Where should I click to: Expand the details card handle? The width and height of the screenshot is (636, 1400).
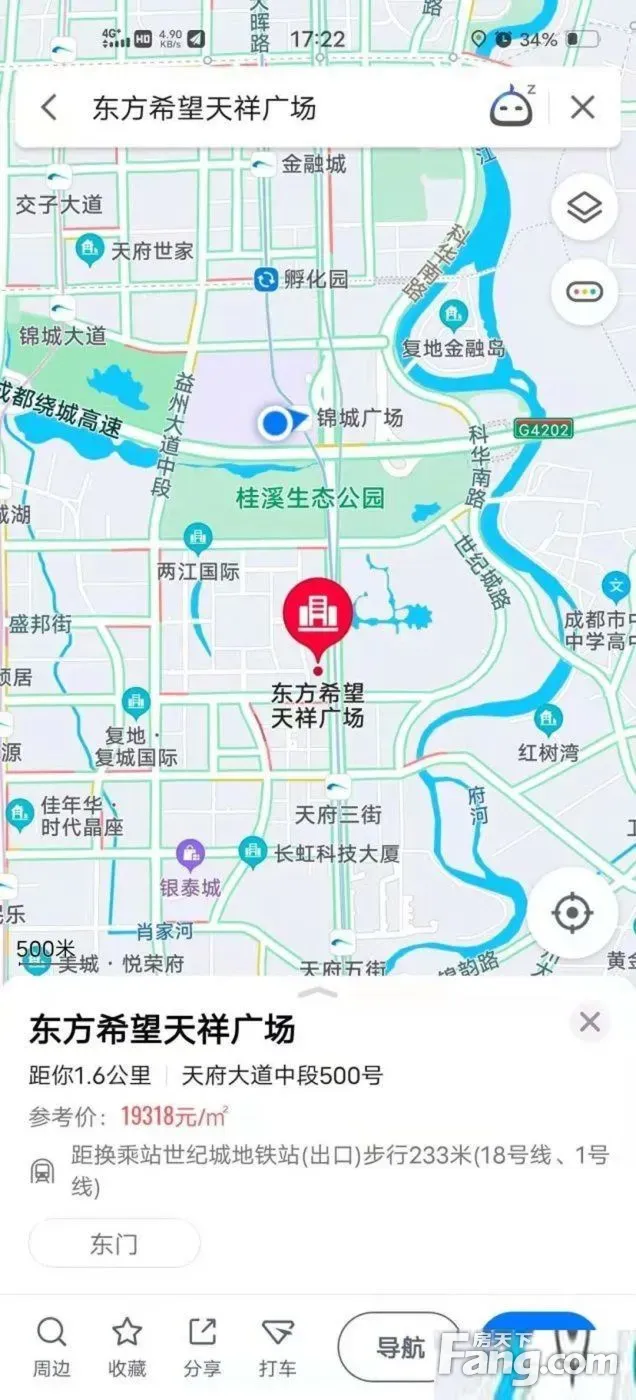pyautogui.click(x=318, y=991)
